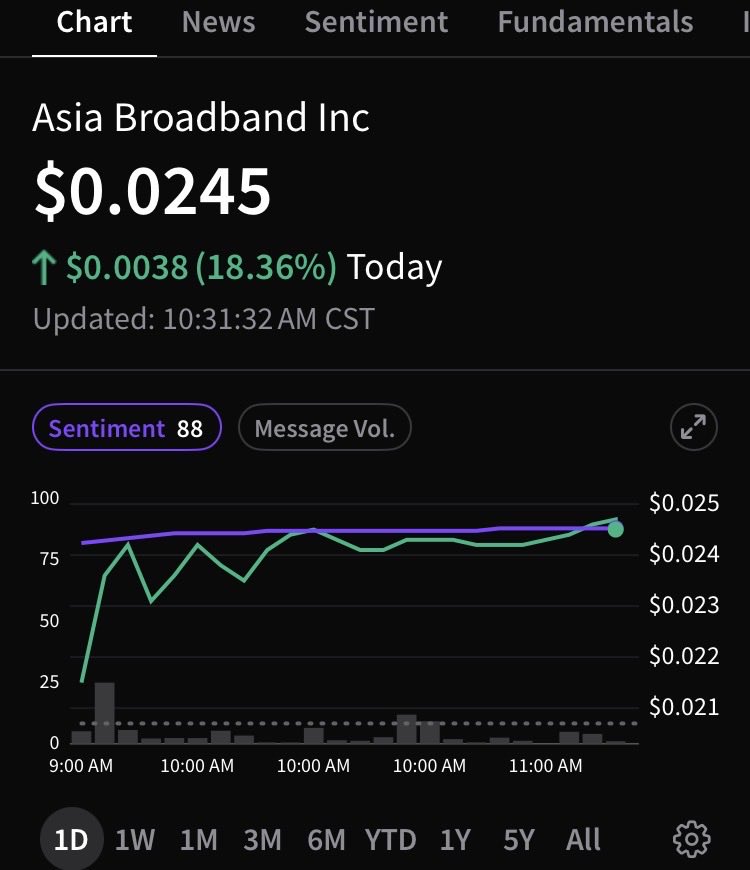Switch to 6M chart range
This screenshot has height=870, width=750.
(x=326, y=839)
